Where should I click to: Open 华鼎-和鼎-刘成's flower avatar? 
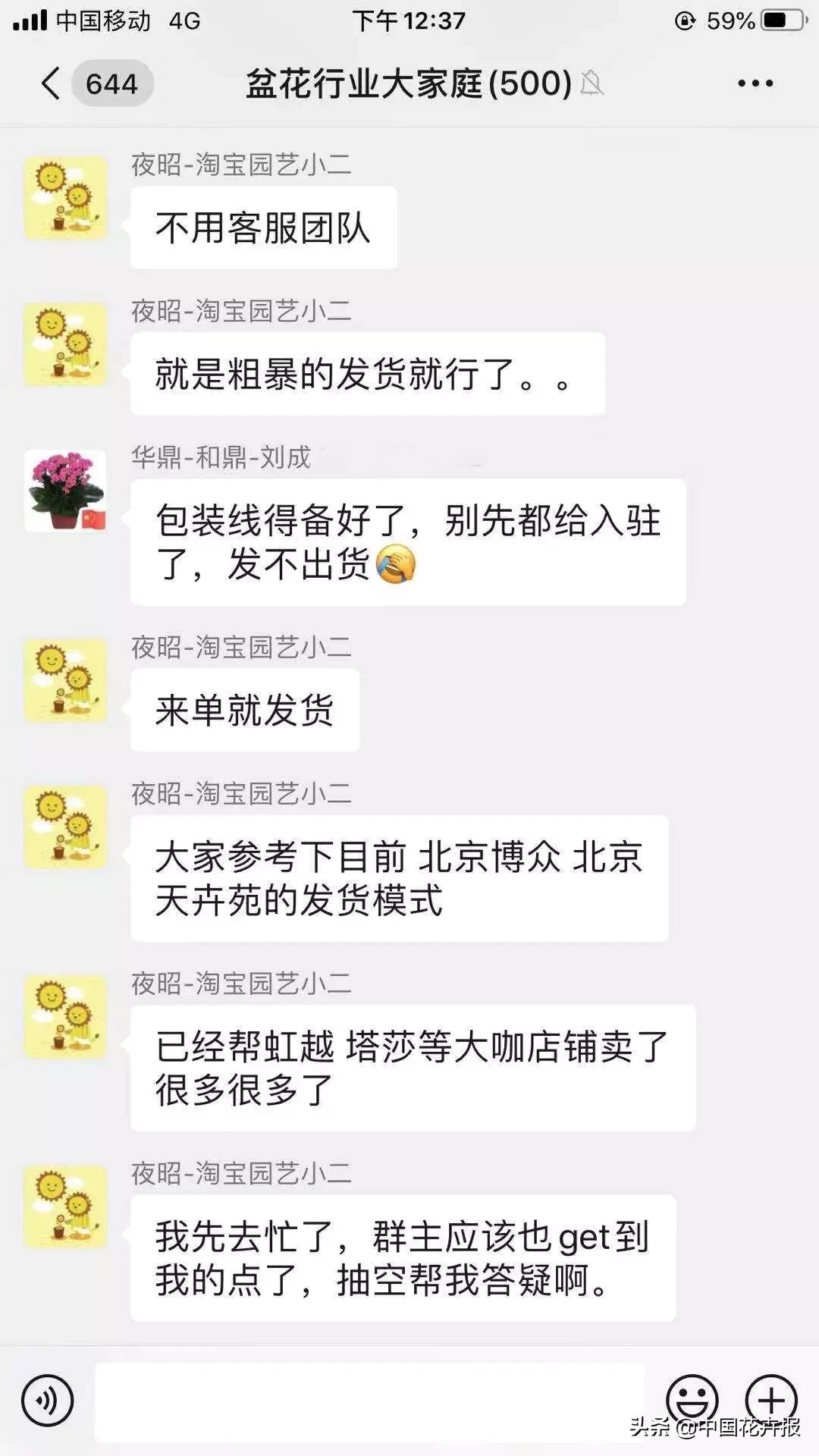click(x=64, y=489)
